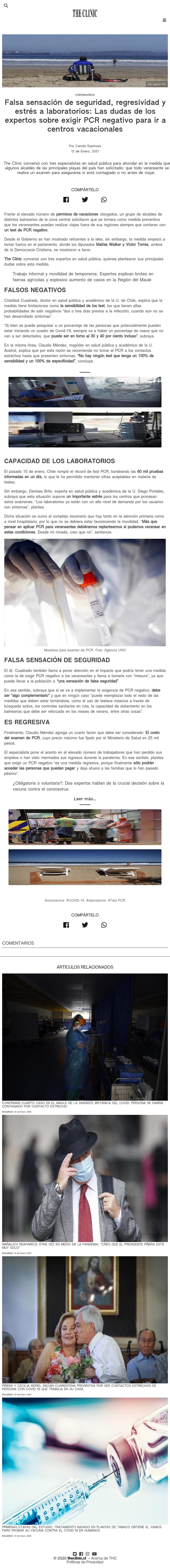This screenshot has height=1568, width=170.
Task: Share article on Facebook from top share row
Action: [x=66, y=200]
